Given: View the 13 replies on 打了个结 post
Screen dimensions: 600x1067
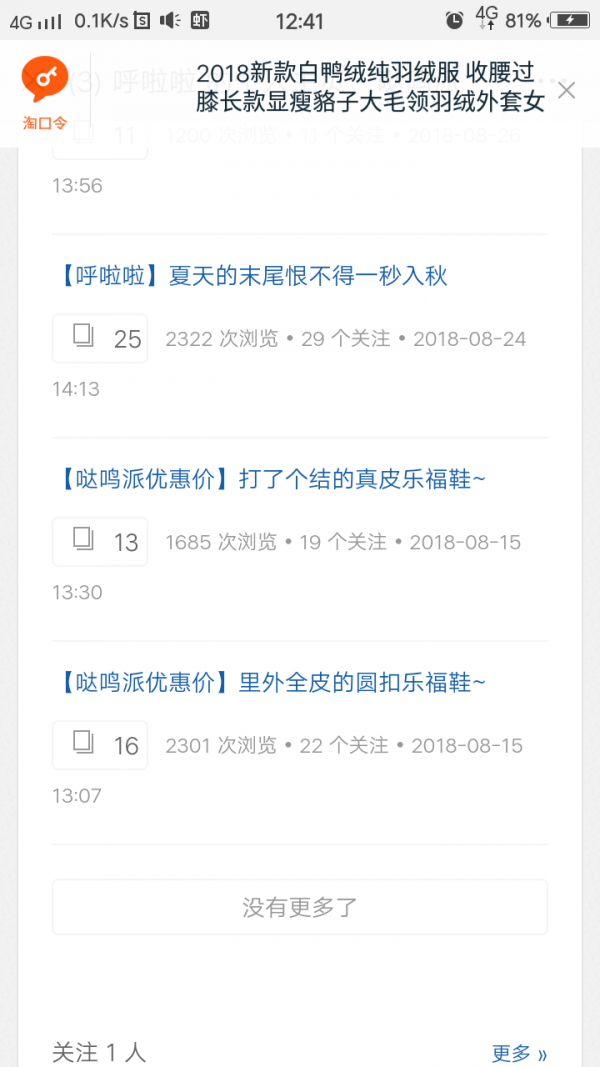Looking at the screenshot, I should click(100, 542).
